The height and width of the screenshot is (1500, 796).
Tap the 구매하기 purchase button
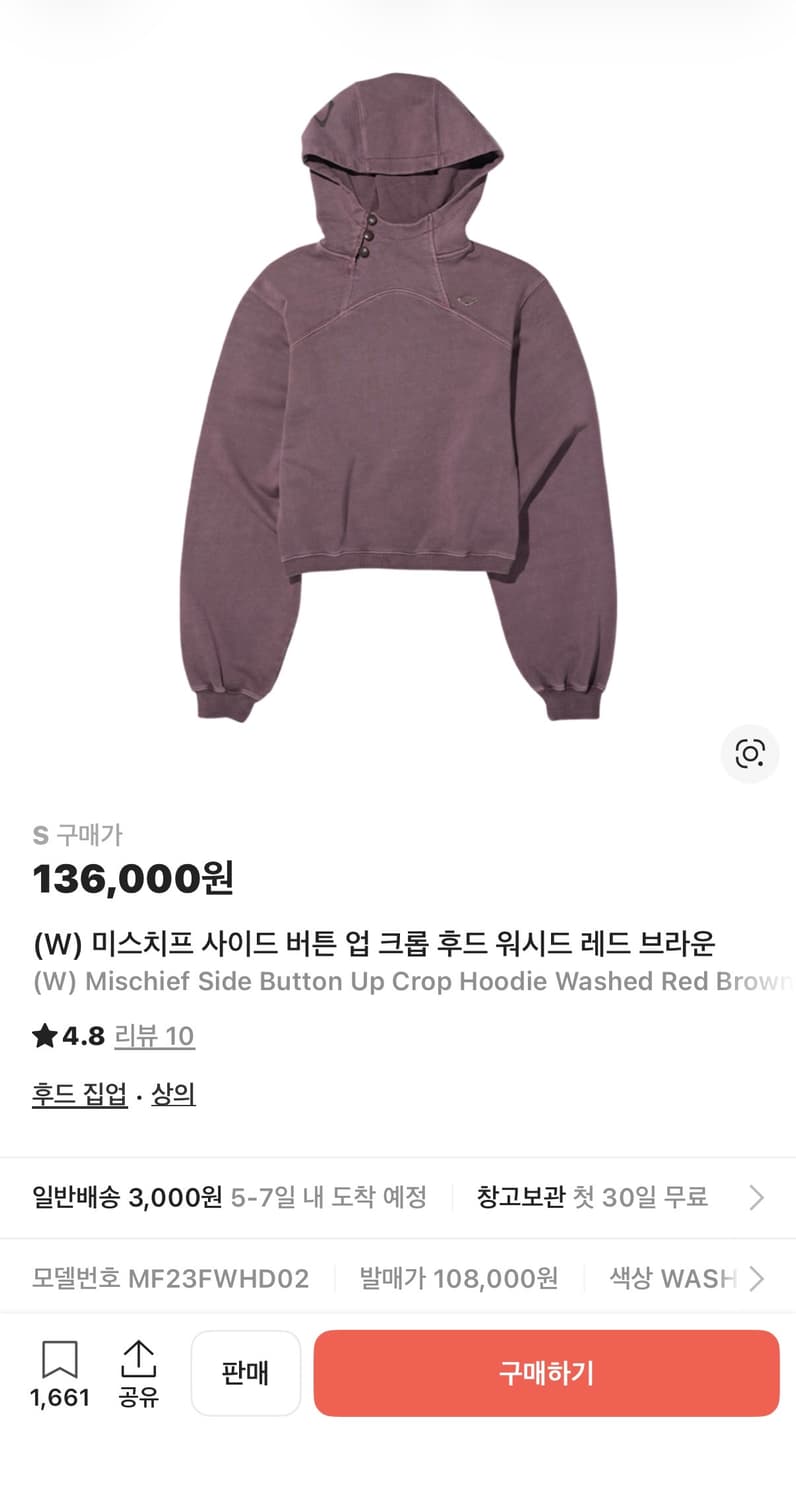(x=545, y=1373)
